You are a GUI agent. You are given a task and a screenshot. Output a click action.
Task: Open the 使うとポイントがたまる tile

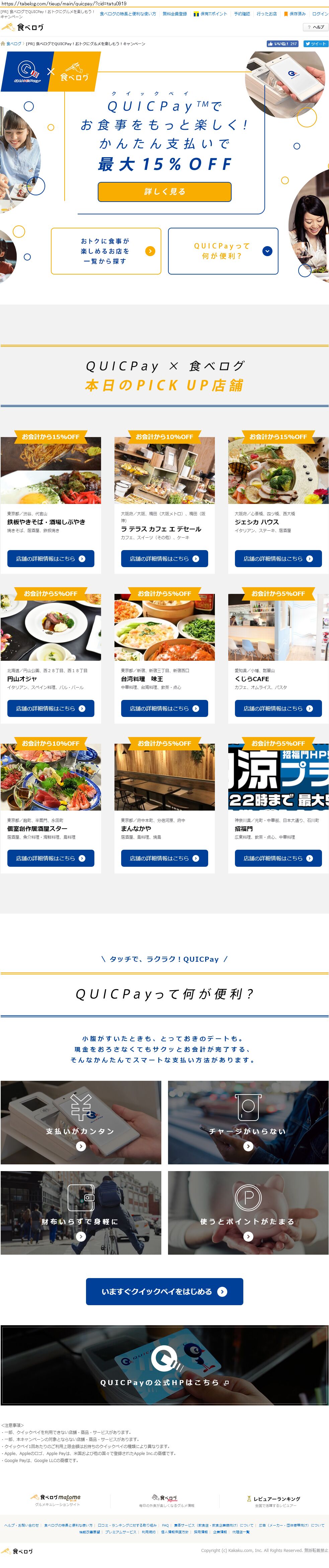[248, 1212]
